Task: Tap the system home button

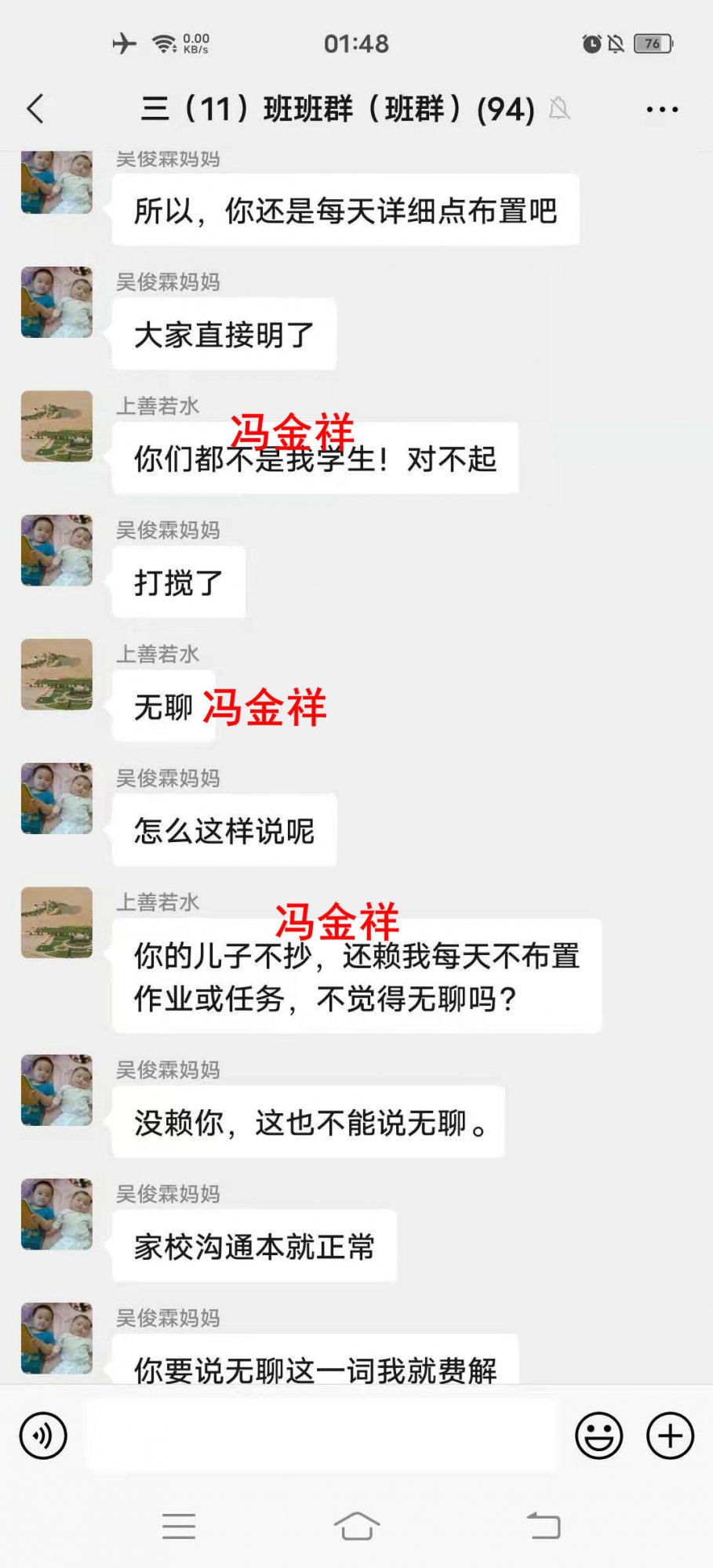Action: pyautogui.click(x=357, y=1526)
